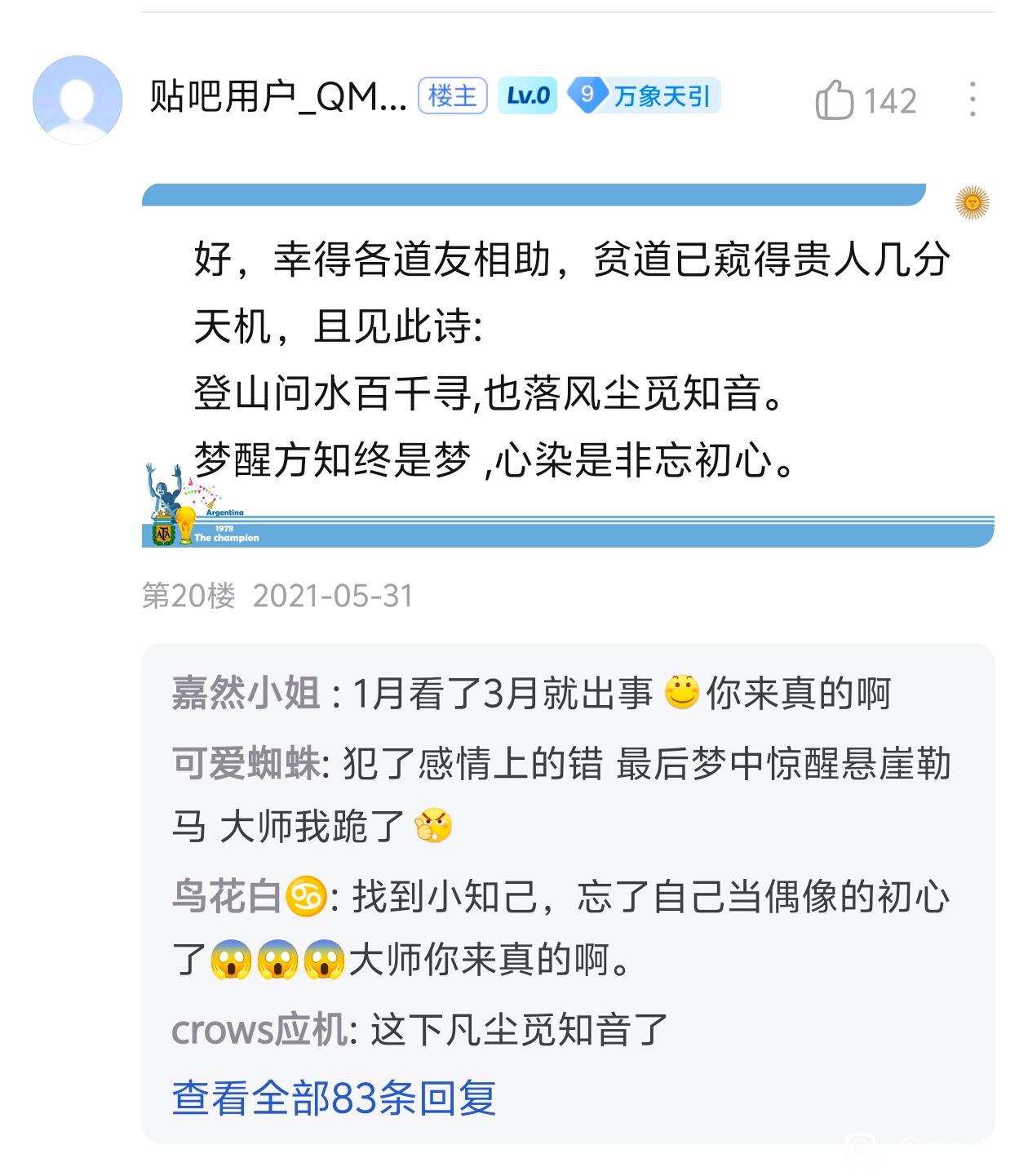View all 83 replies
The height and width of the screenshot is (1176, 1028).
click(x=334, y=1097)
